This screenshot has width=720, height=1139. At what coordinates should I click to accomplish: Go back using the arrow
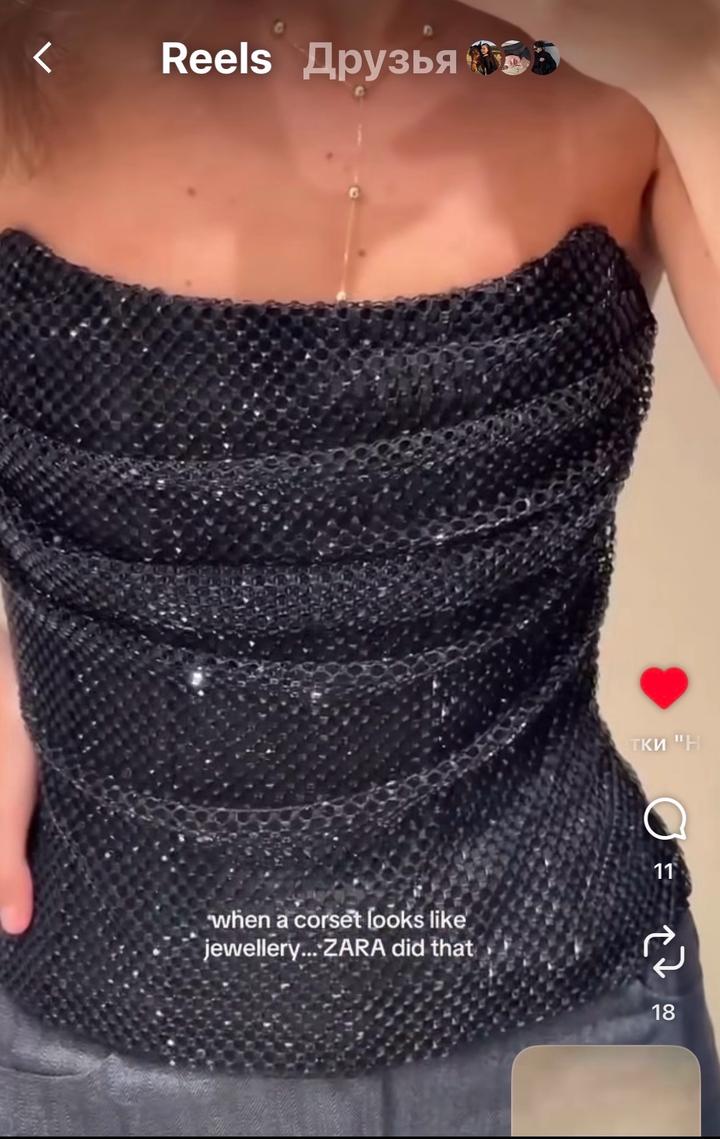coord(42,58)
